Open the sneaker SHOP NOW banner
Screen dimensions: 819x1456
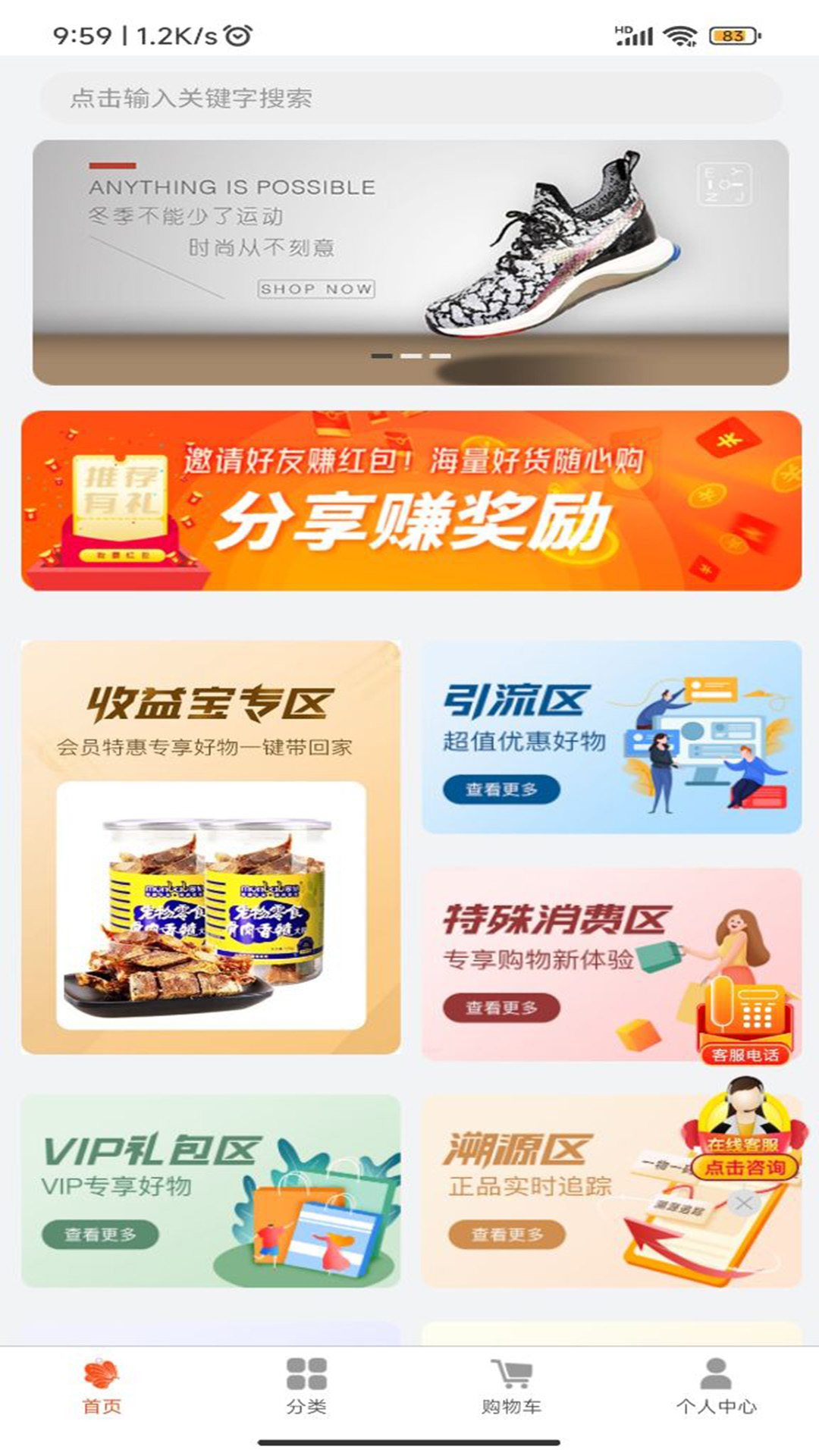tap(409, 262)
